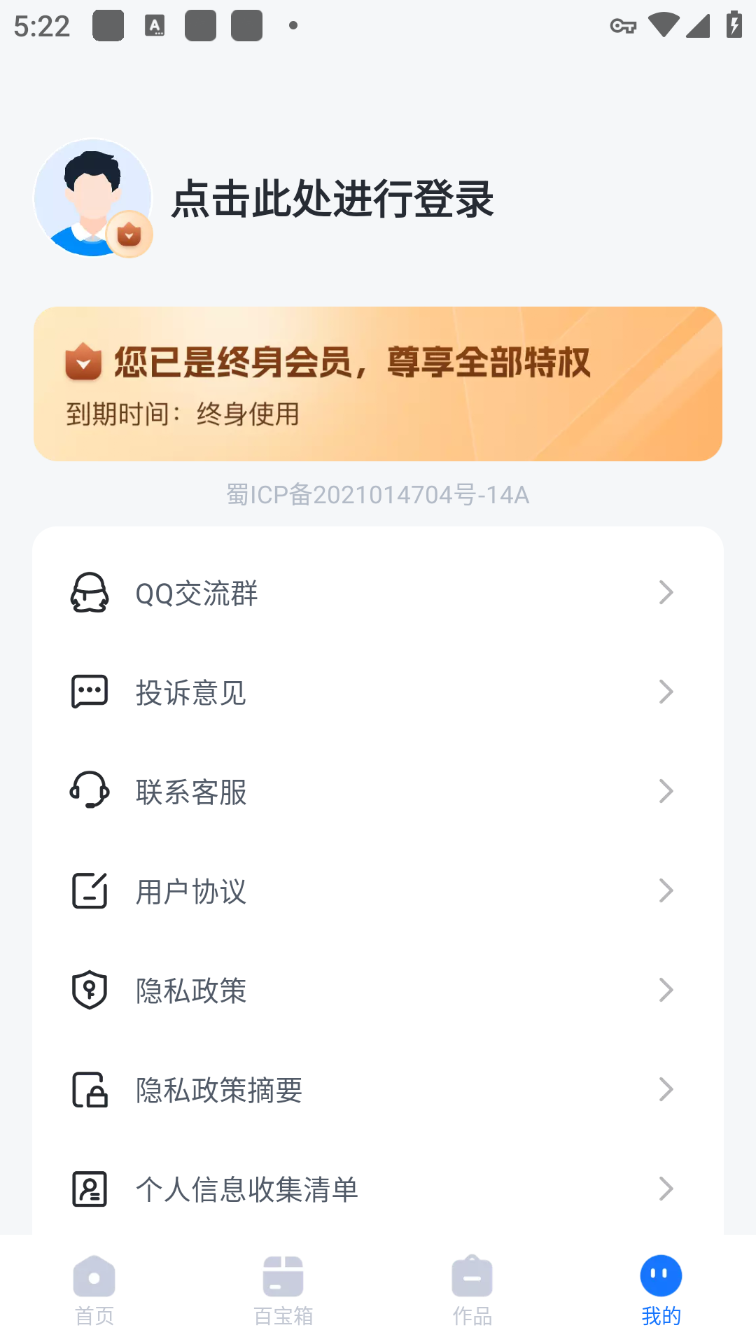Tap 点击此处进行登录 to log in
Viewport: 756px width, 1344px height.
point(332,200)
